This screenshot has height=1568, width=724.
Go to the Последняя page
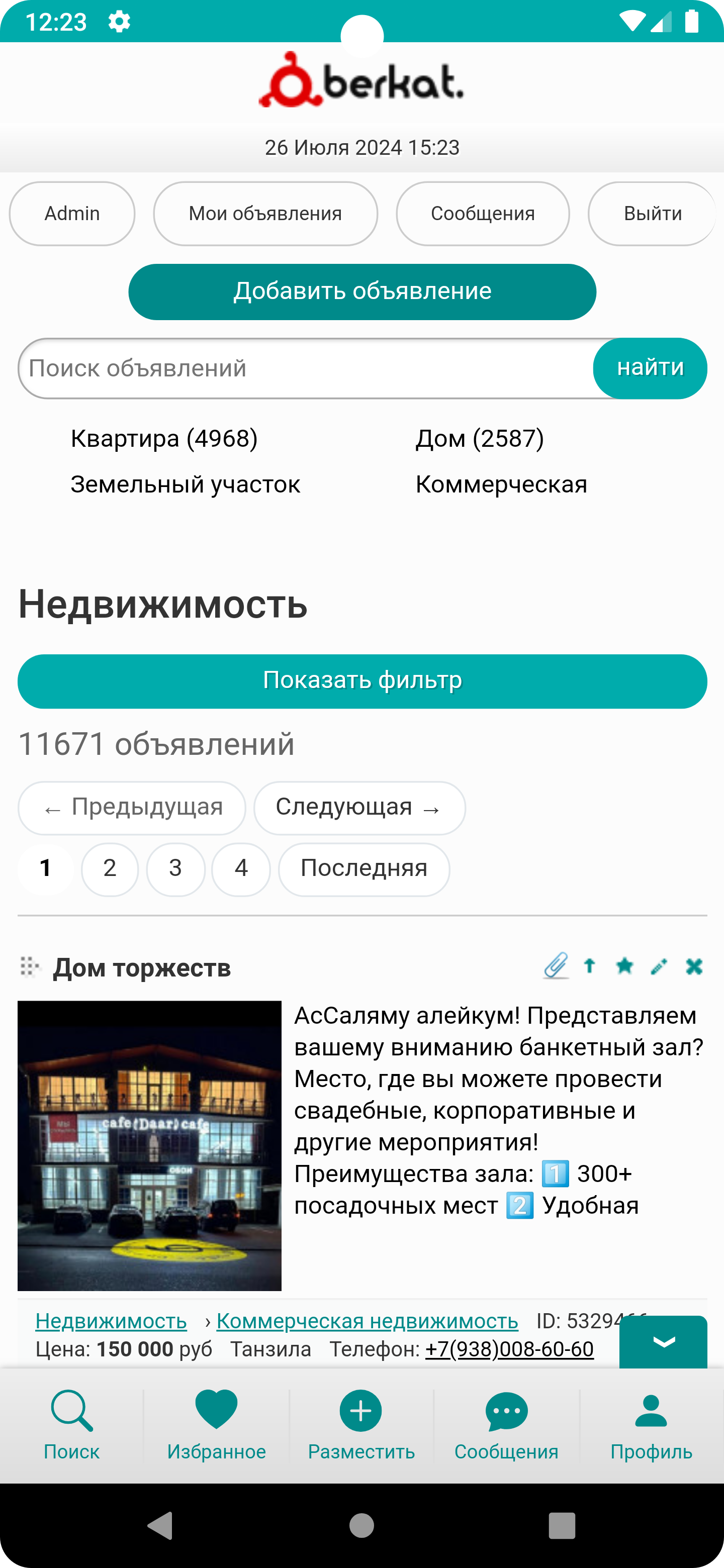pos(364,868)
